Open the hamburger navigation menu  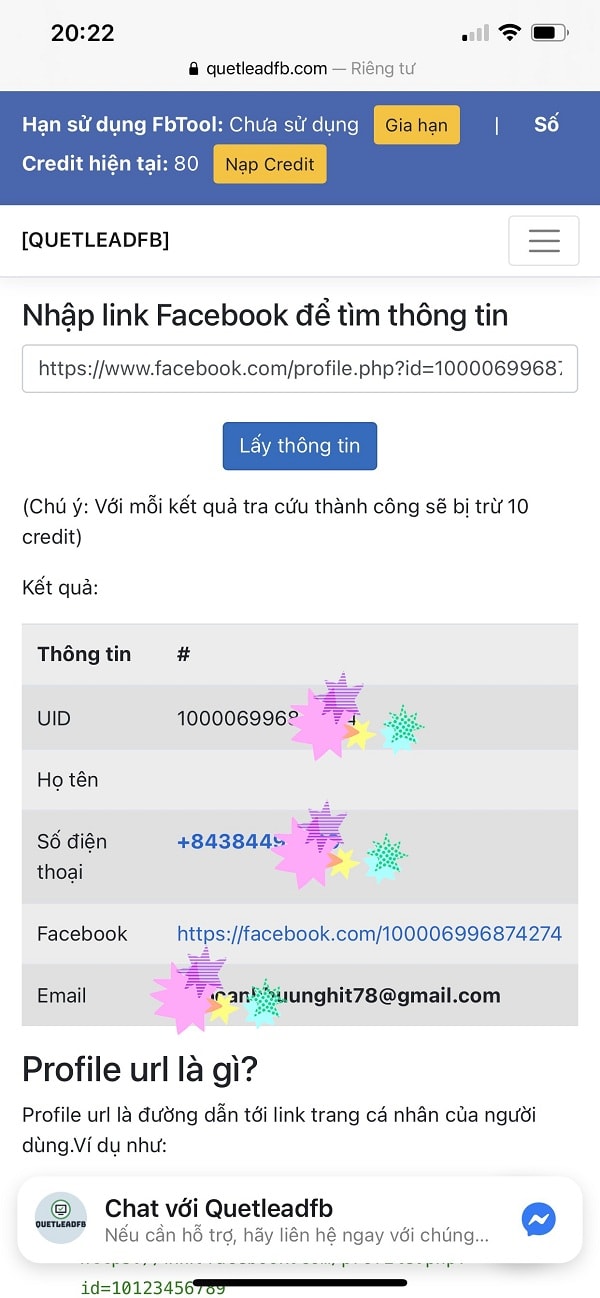coord(543,241)
